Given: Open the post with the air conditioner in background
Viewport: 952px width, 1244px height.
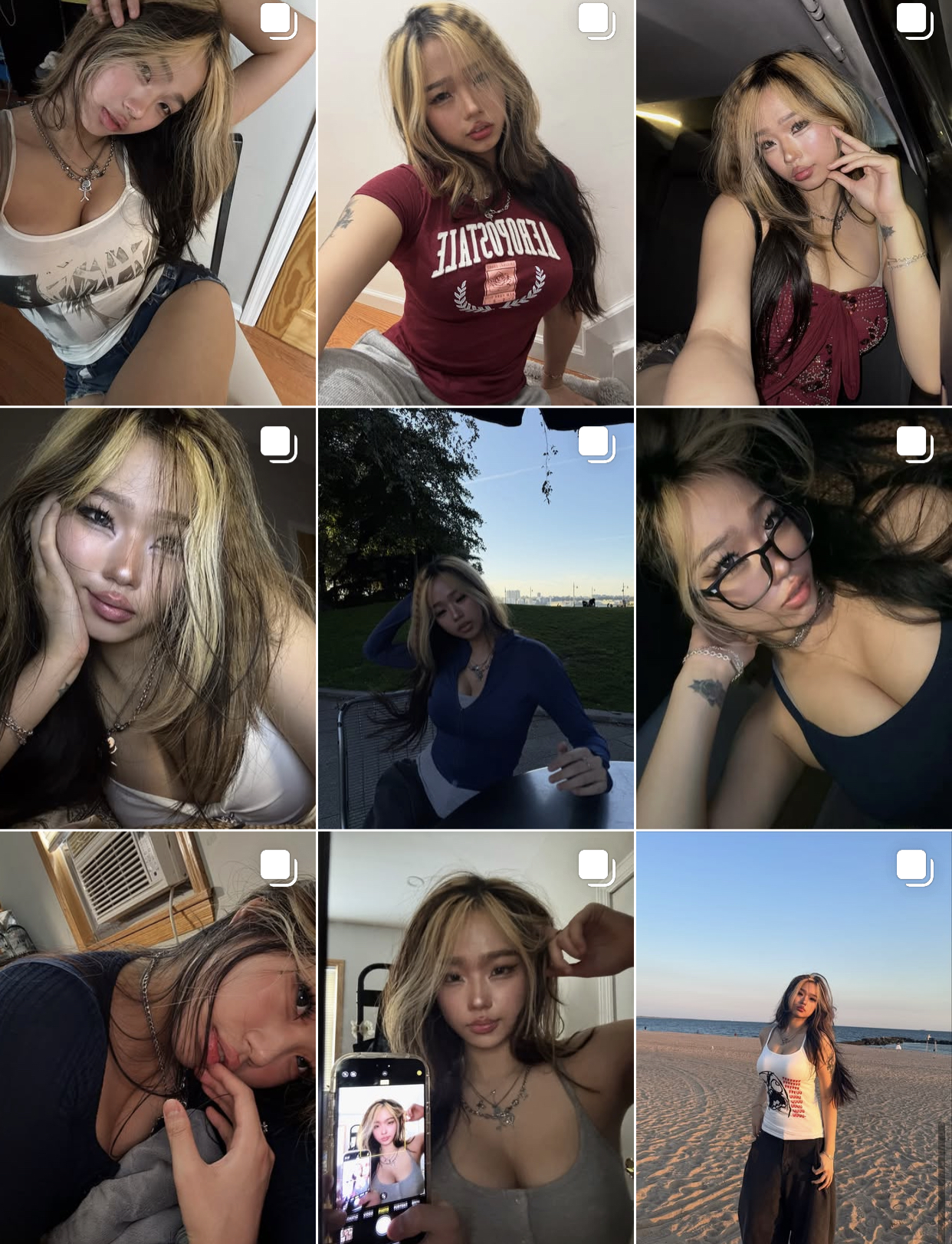Looking at the screenshot, I should point(157,1039).
